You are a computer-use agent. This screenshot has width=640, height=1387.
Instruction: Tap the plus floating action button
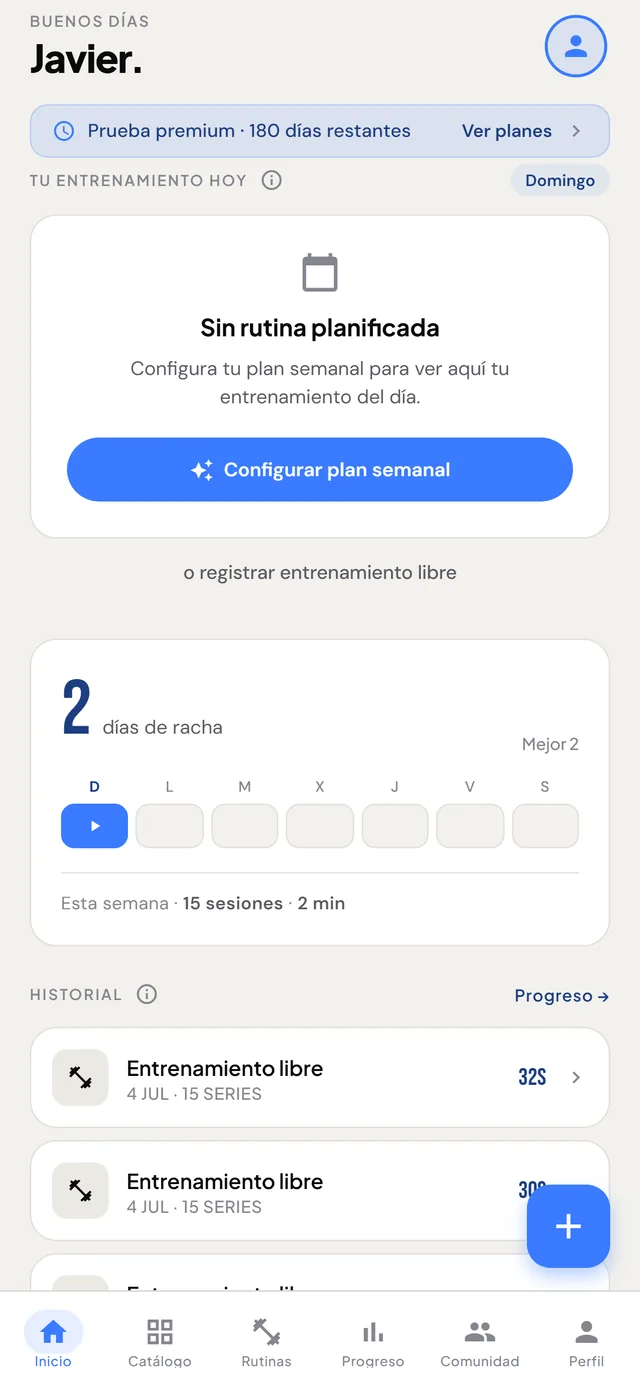click(568, 1226)
